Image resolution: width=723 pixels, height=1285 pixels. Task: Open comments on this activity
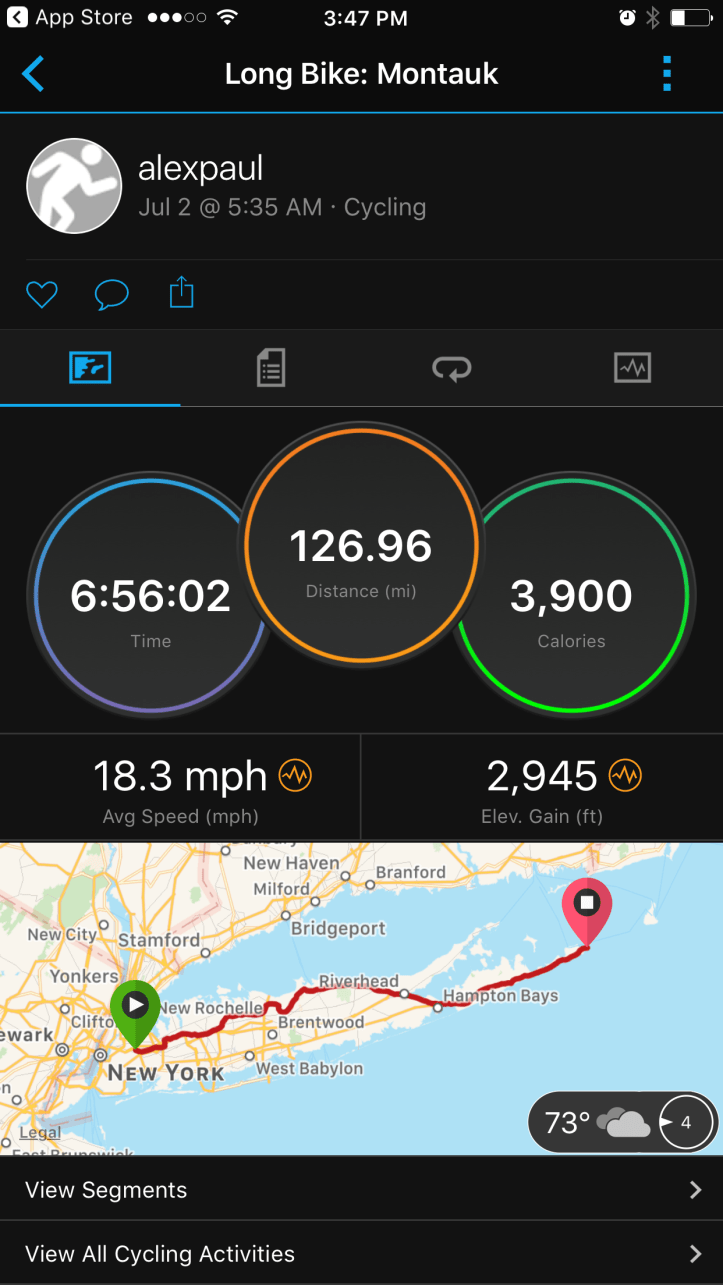111,294
